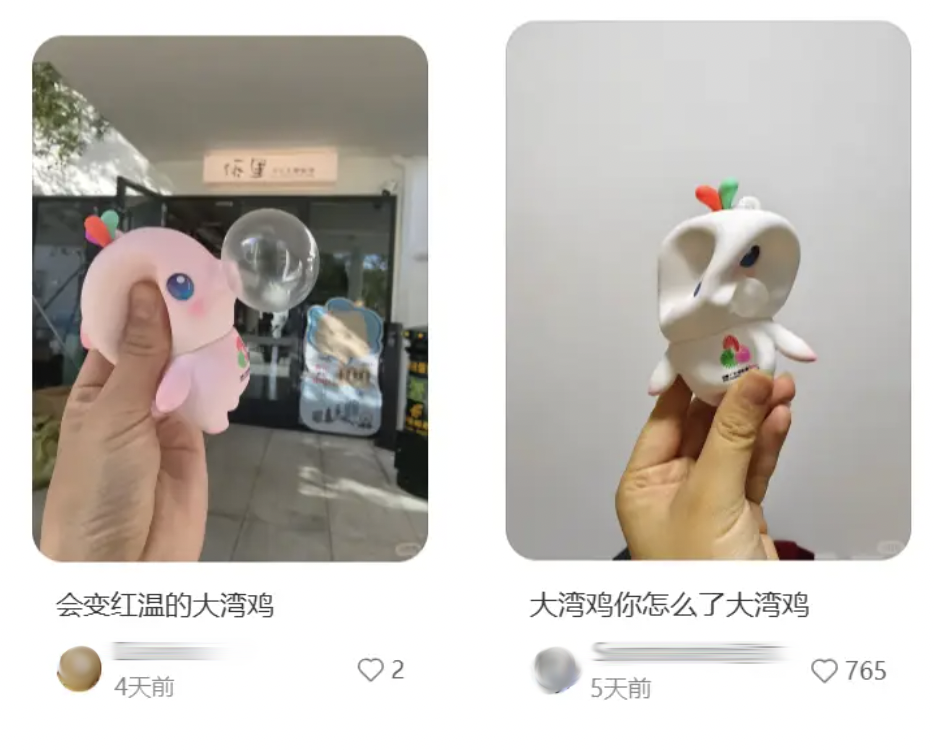
Task: Open the pink 会变红温的大湾鸡 post image
Action: 230,298
